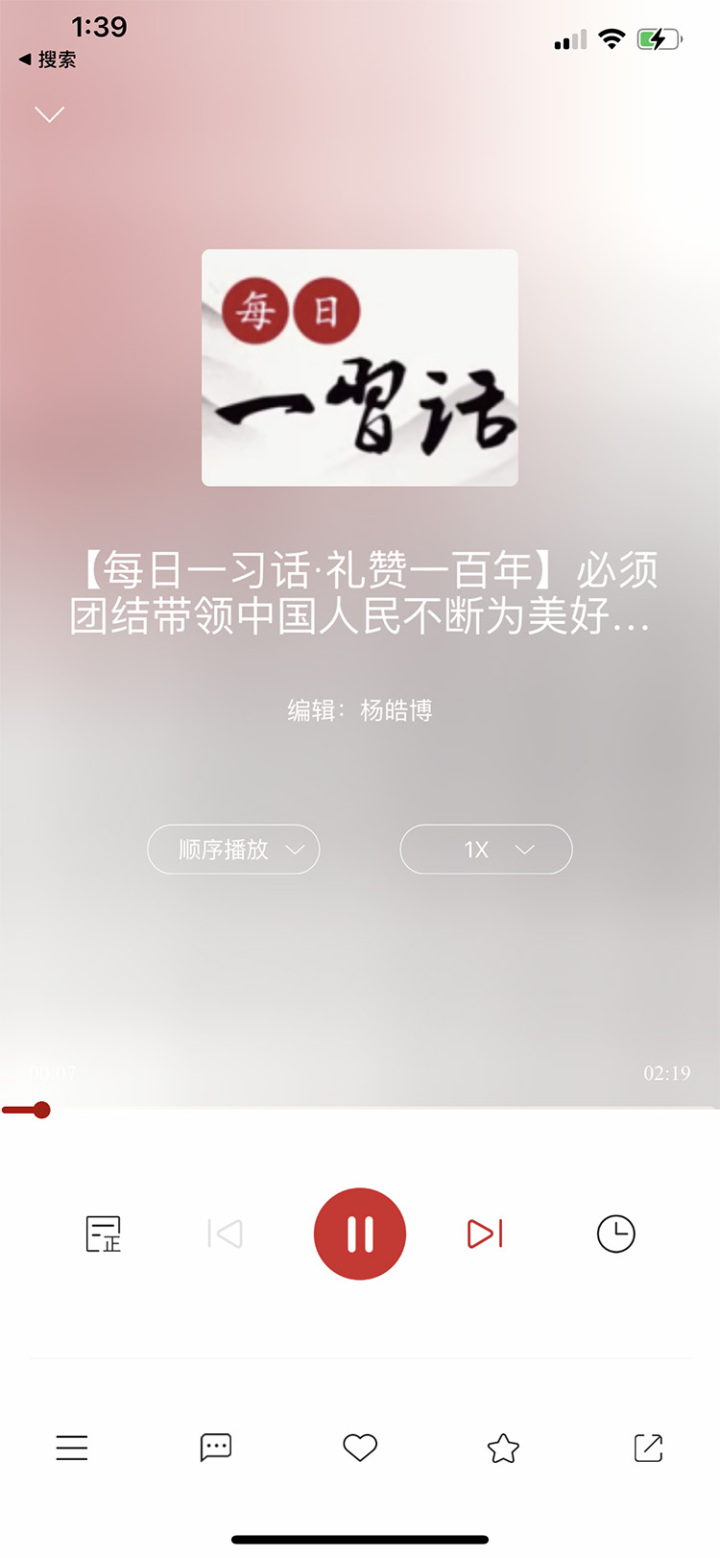The image size is (720, 1558).
Task: Go to the previous track
Action: [225, 1233]
